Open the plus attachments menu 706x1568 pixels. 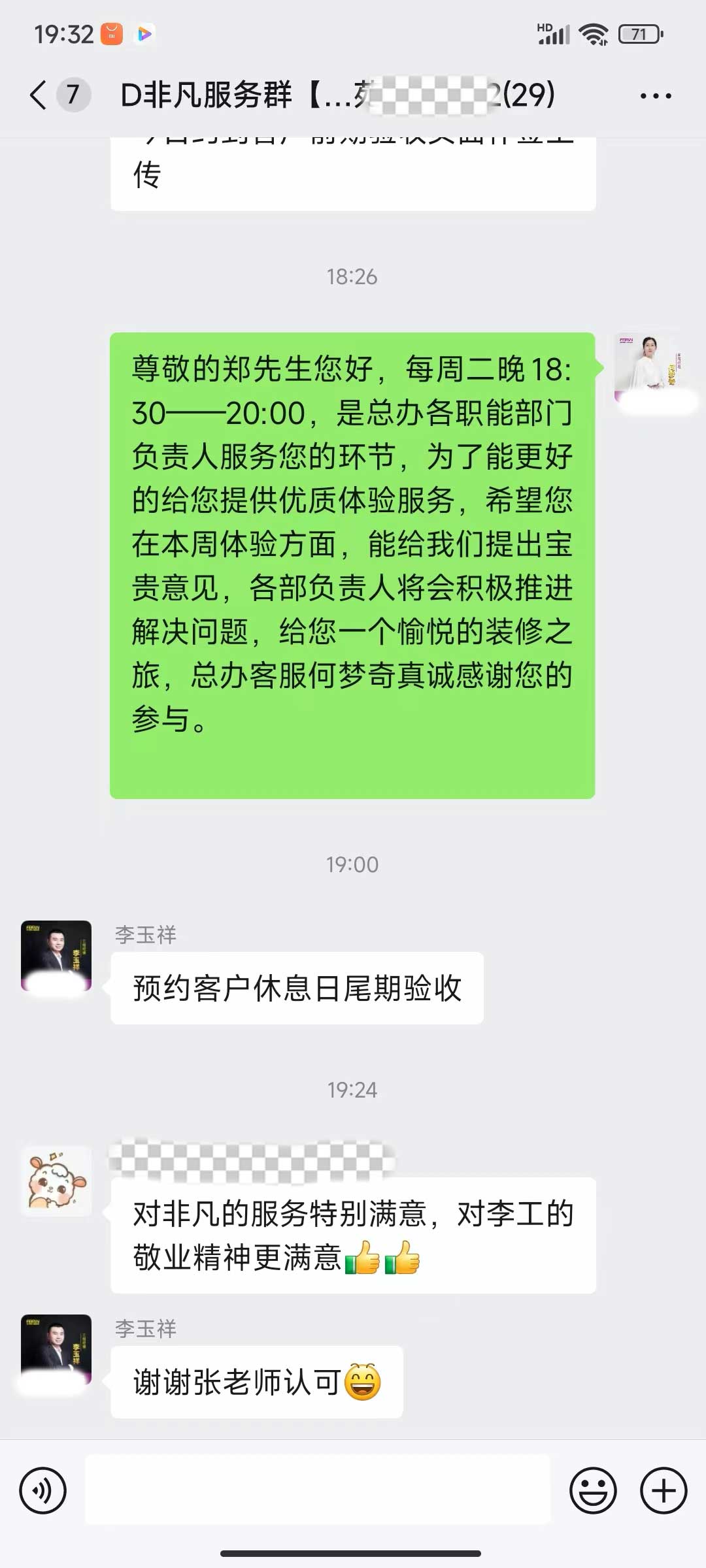(664, 1490)
